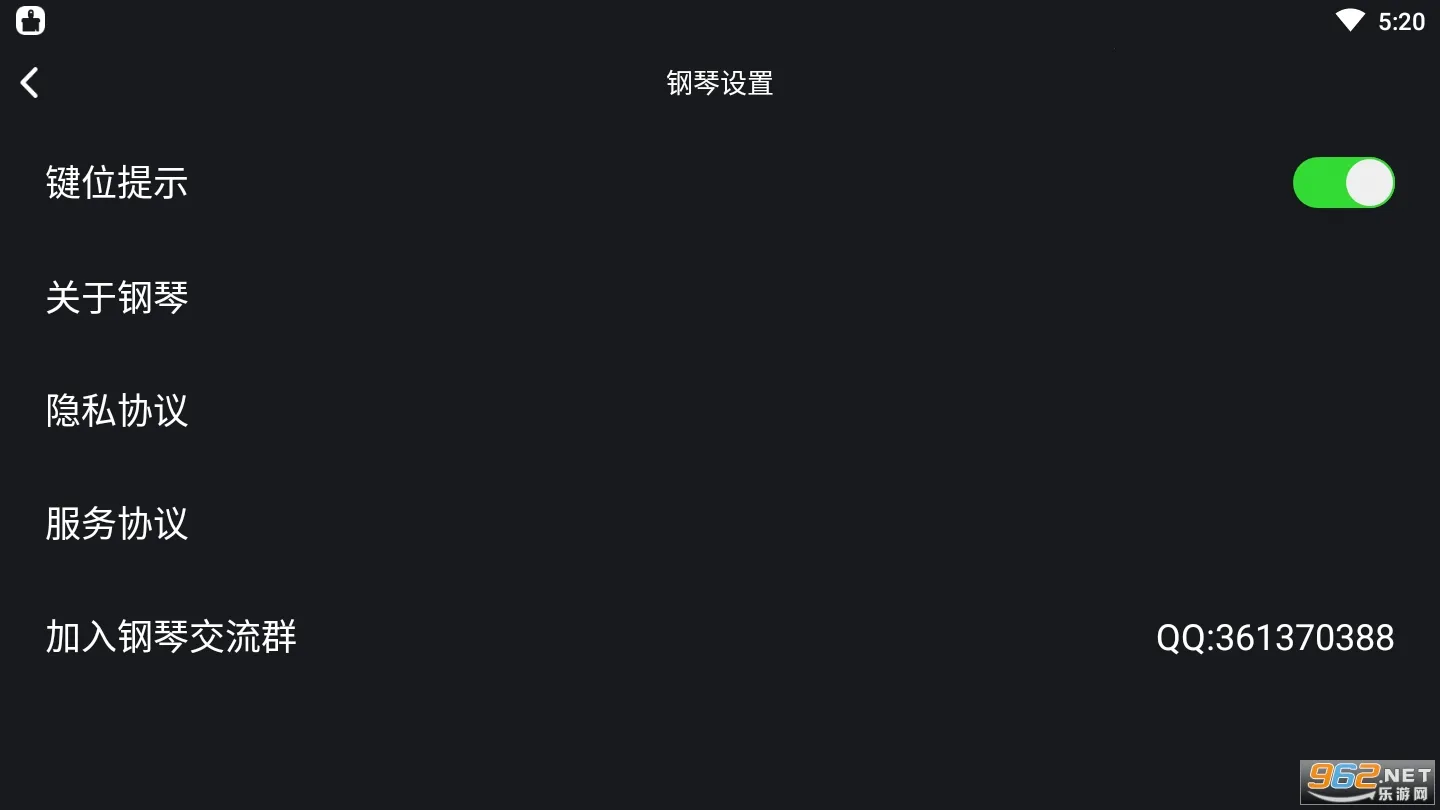Go back from piano settings

click(x=30, y=82)
